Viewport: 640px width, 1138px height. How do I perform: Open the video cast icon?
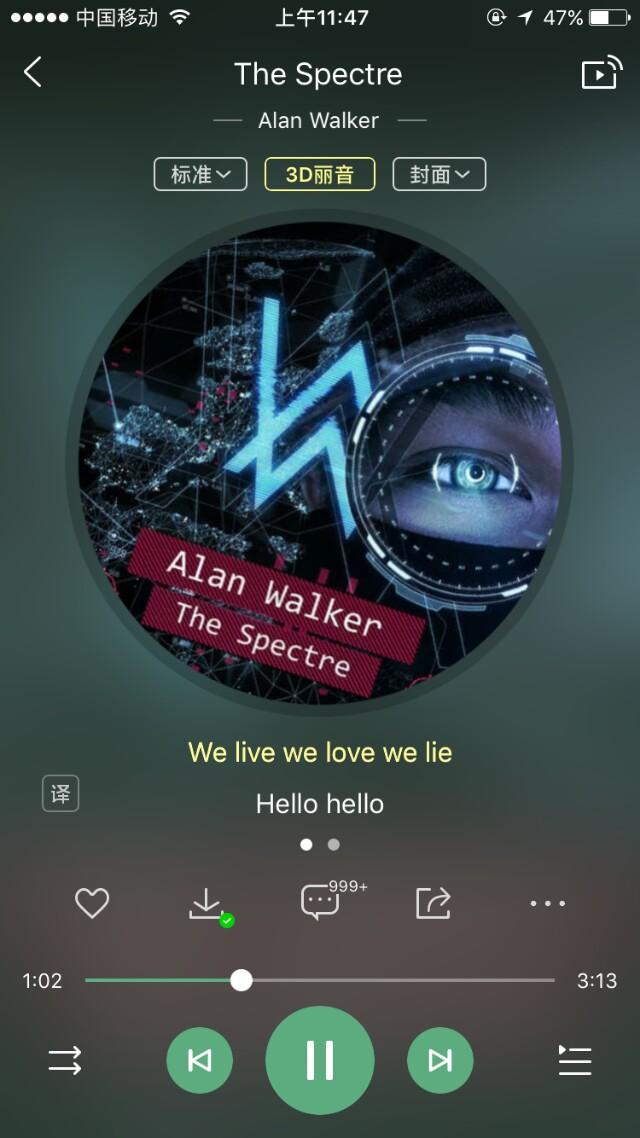coord(601,73)
